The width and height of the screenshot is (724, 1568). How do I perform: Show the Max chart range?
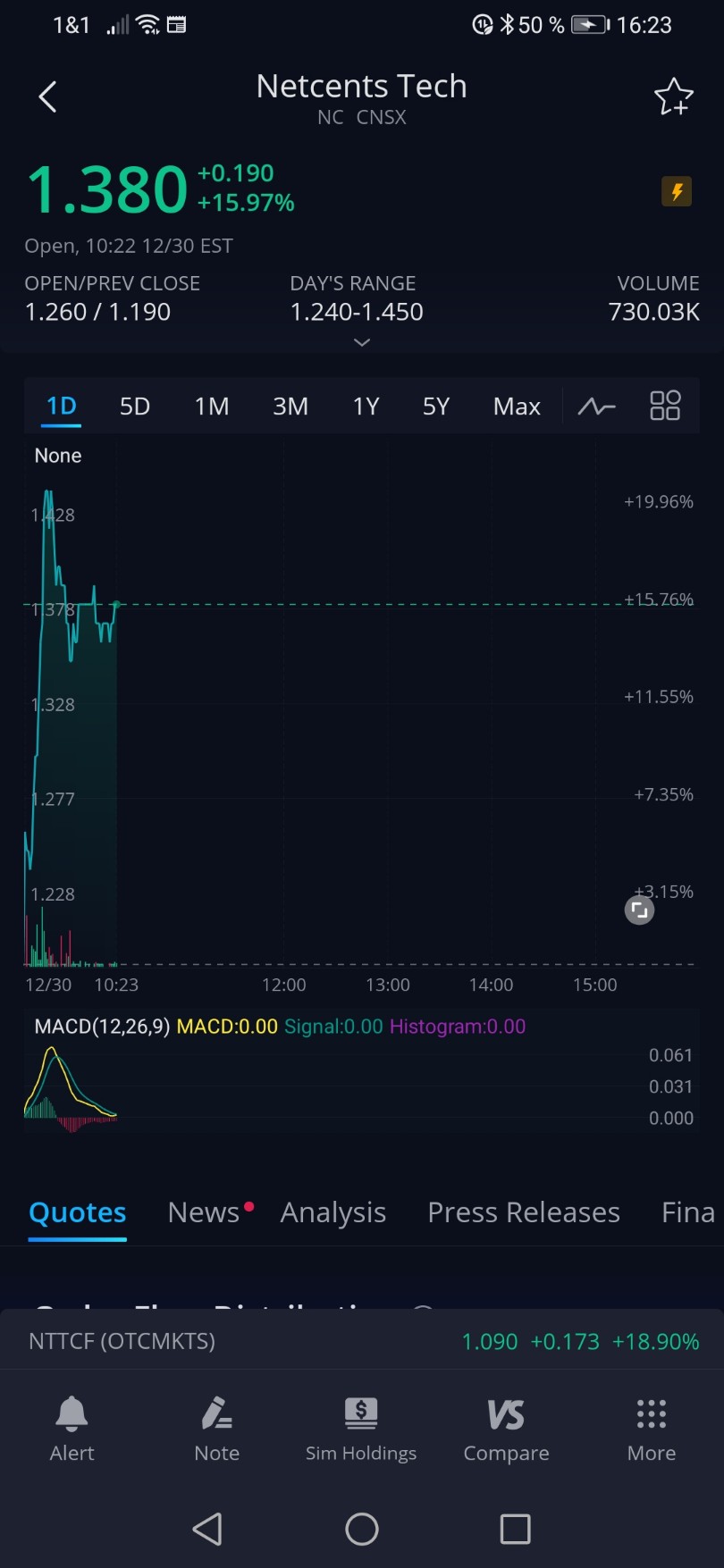click(x=517, y=407)
